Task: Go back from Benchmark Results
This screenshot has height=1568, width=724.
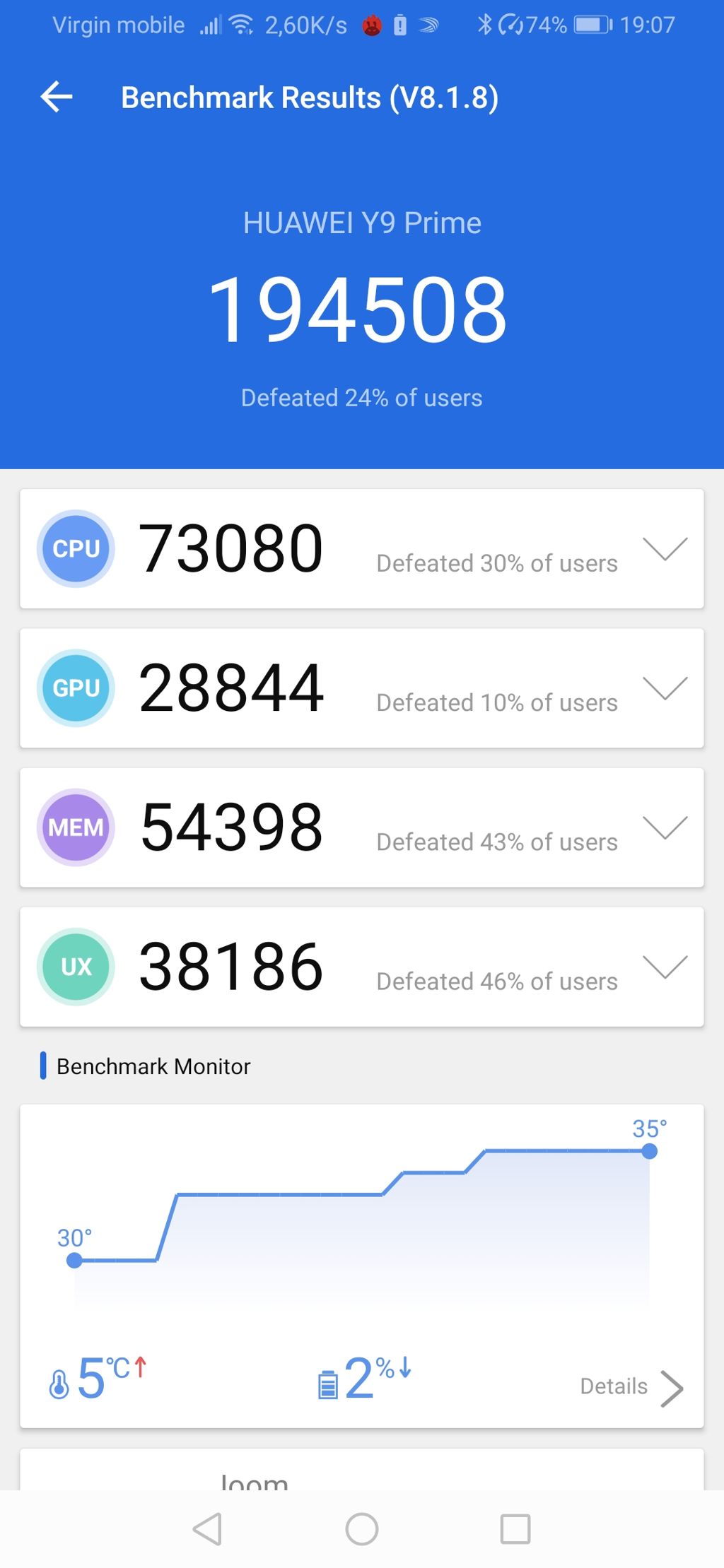Action: tap(57, 97)
